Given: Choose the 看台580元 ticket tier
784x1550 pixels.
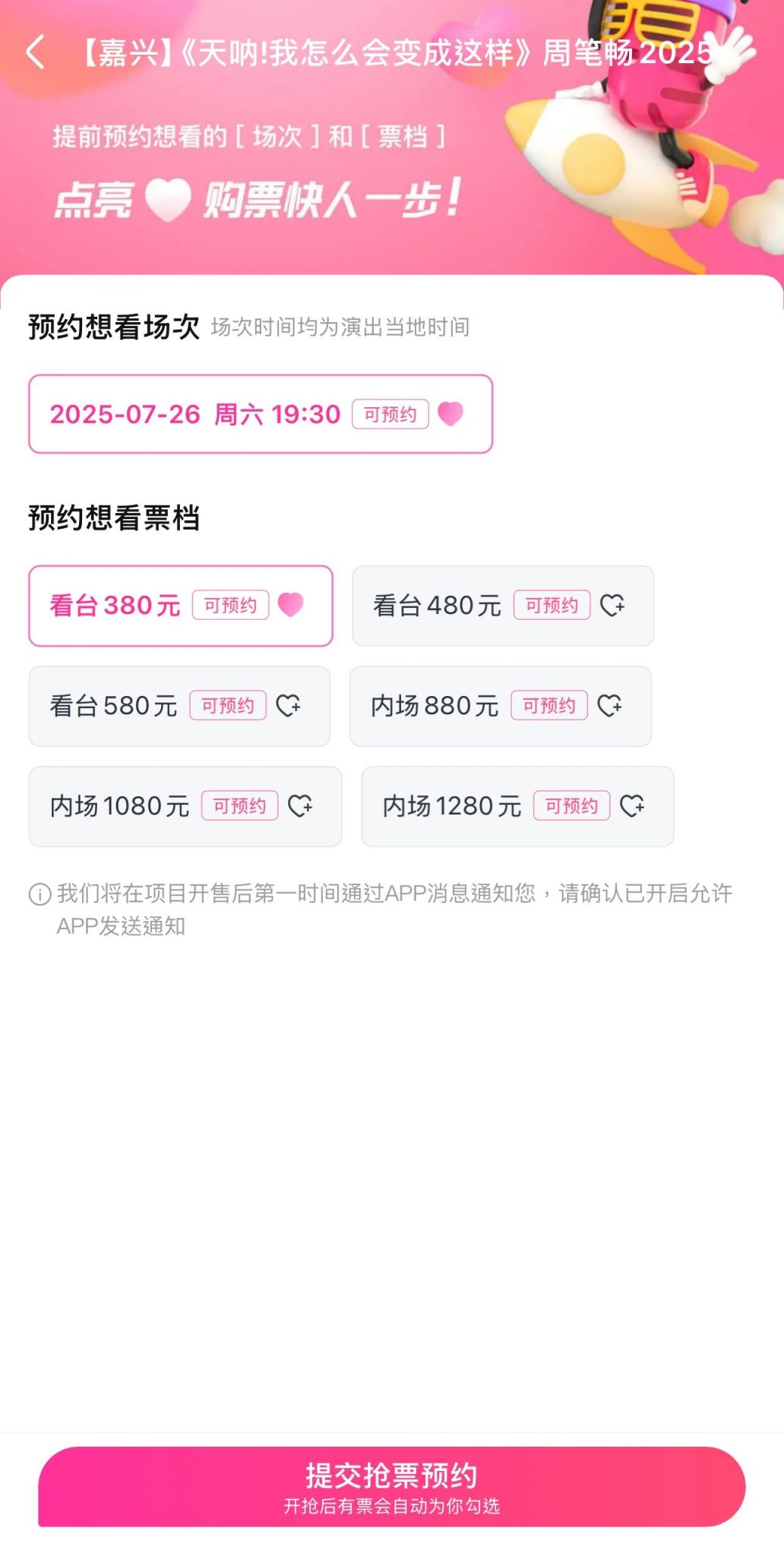Looking at the screenshot, I should [179, 706].
